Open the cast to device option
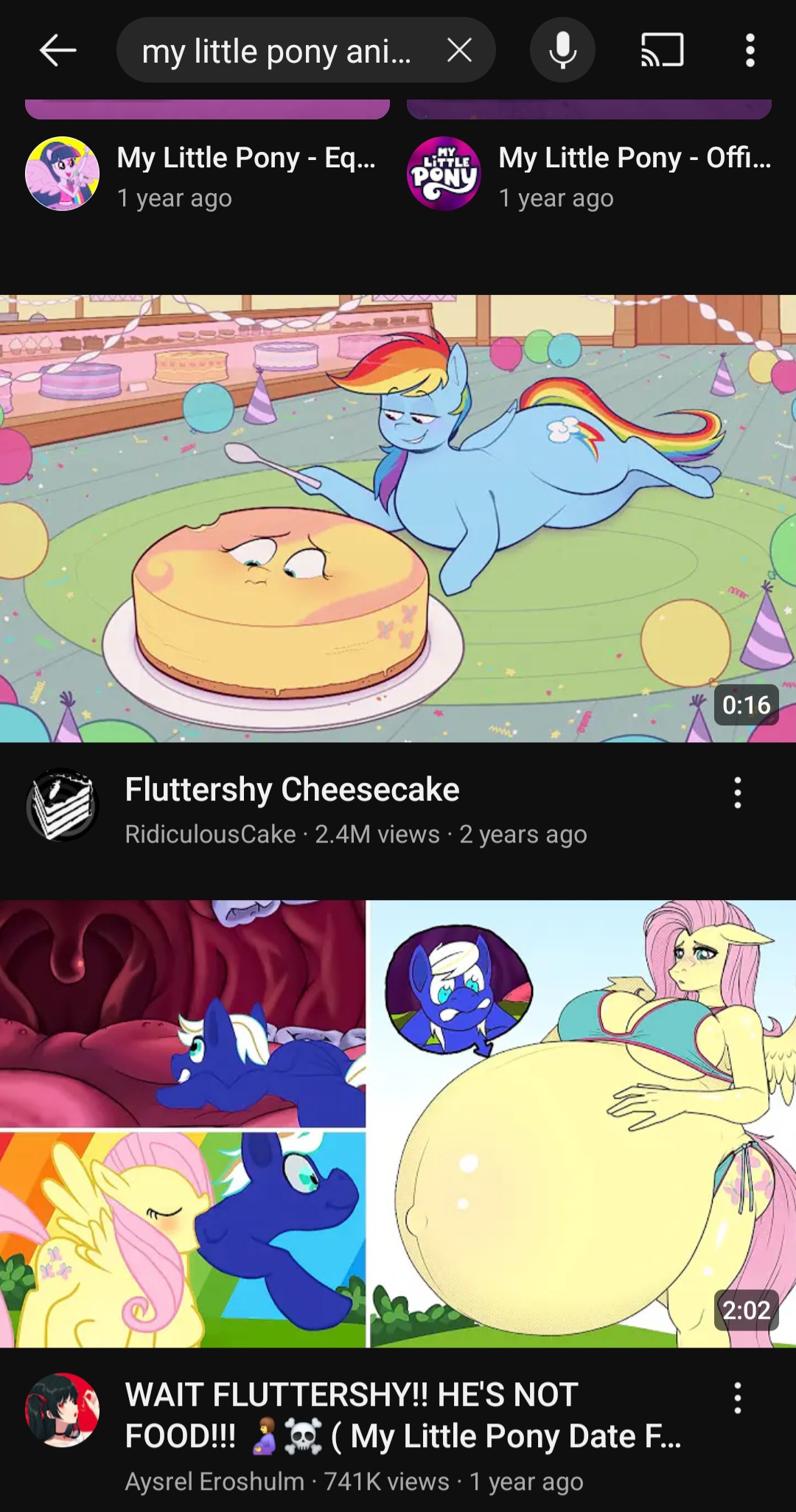The image size is (796, 1512). pyautogui.click(x=662, y=50)
